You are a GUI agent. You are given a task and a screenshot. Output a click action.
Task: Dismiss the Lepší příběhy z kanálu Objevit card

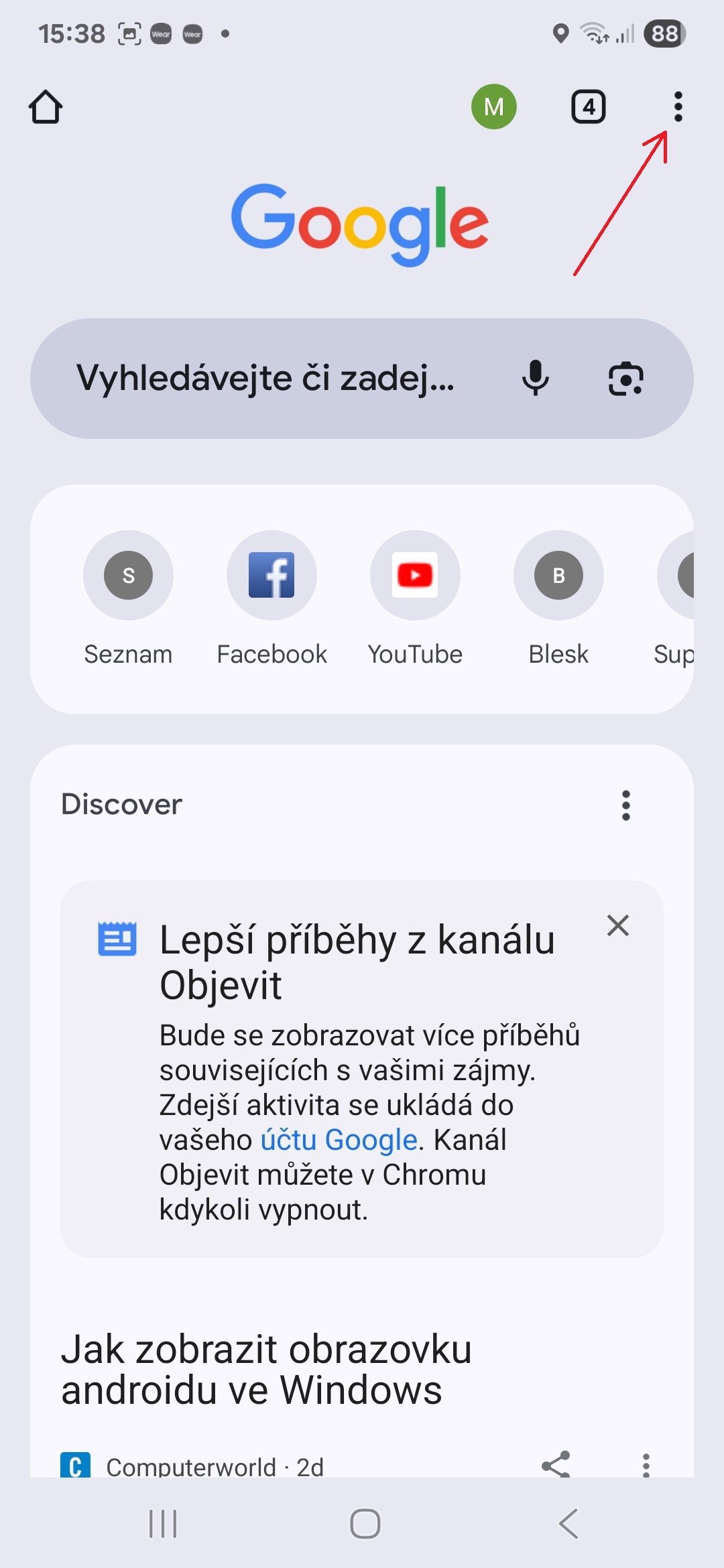click(x=617, y=925)
